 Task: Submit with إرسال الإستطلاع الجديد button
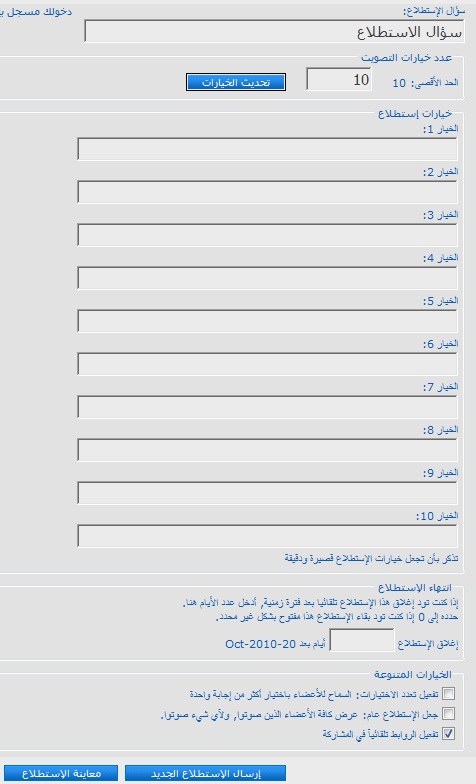206,774
